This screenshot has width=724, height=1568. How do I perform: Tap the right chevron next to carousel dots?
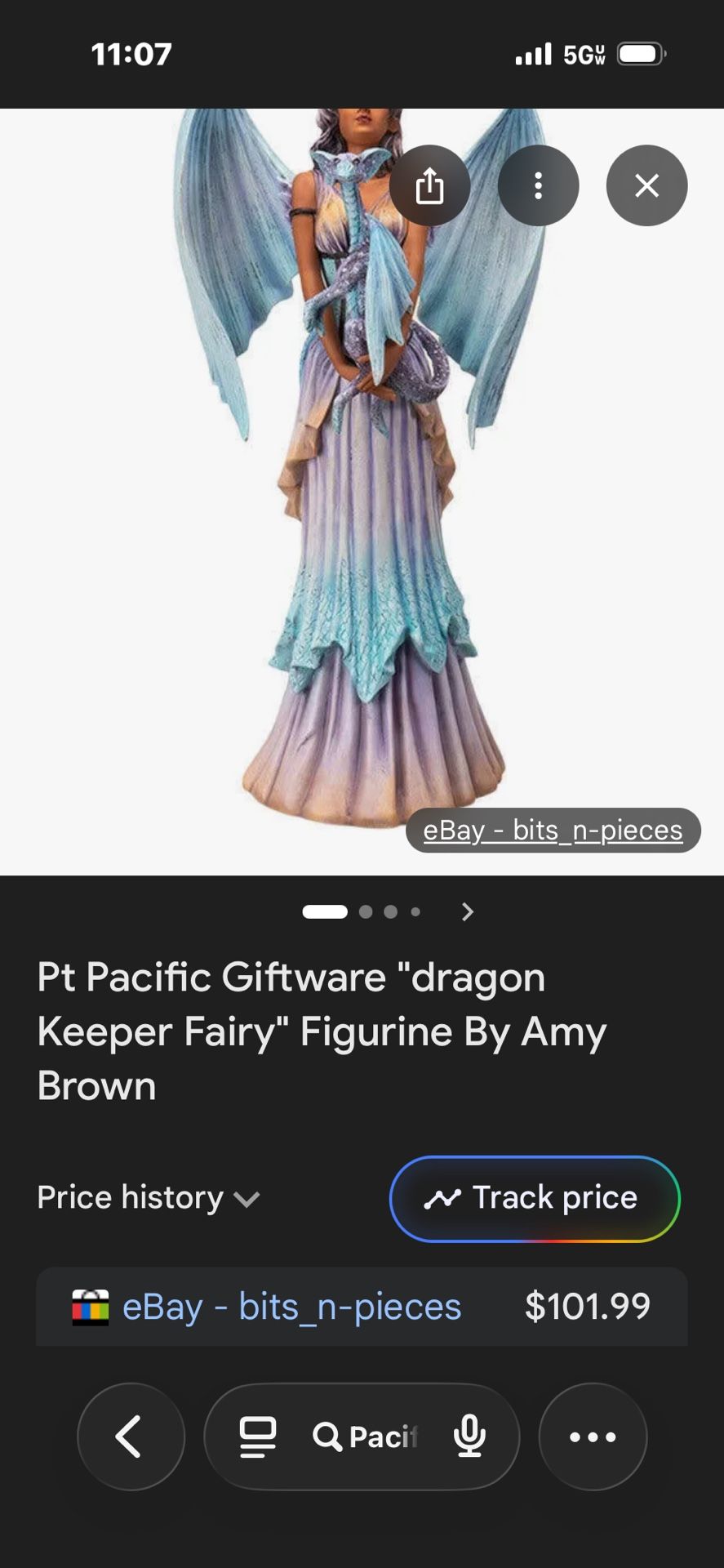pyautogui.click(x=467, y=911)
